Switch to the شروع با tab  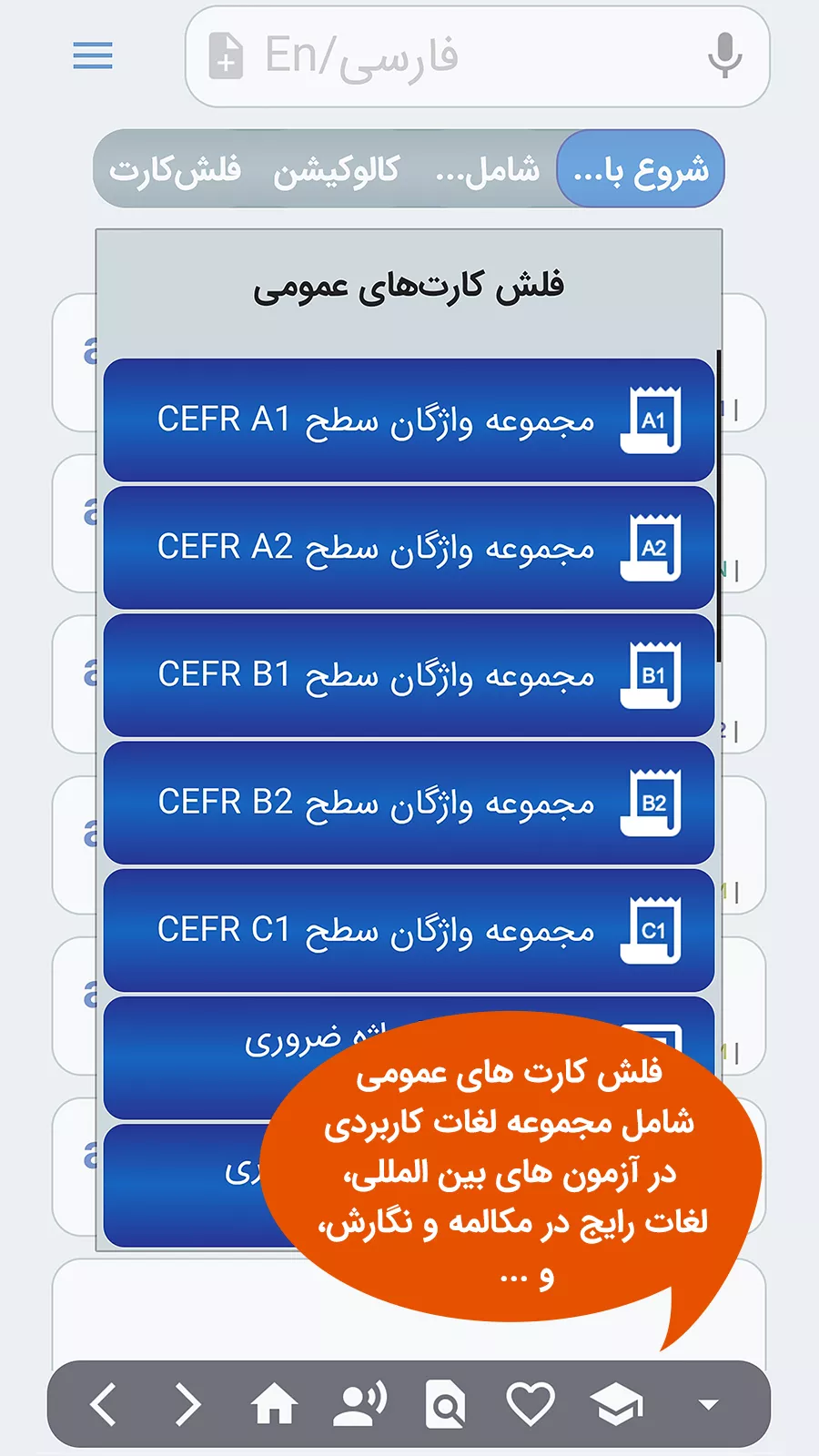pos(641,169)
